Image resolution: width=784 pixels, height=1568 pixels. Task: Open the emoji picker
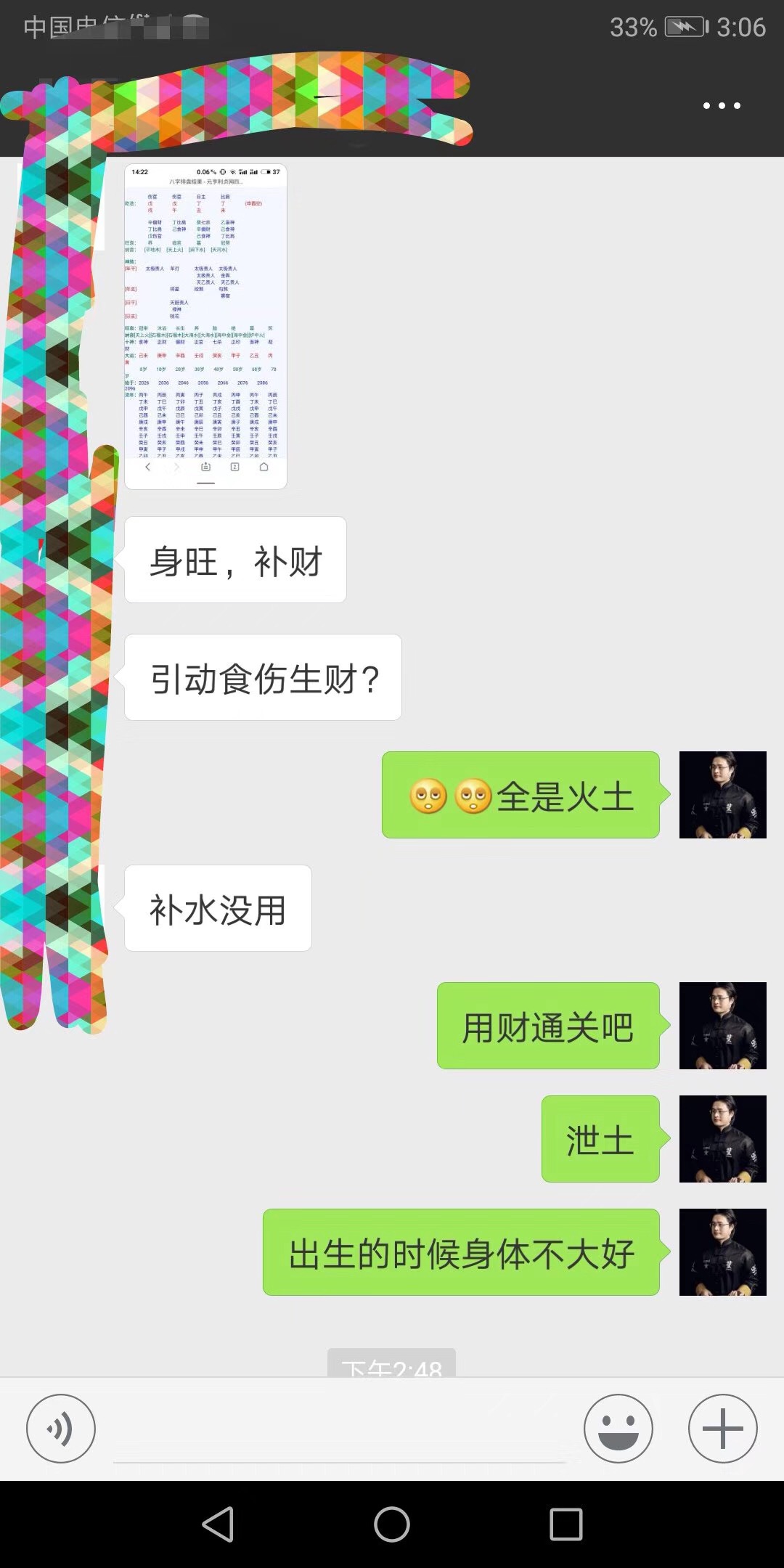point(618,1429)
